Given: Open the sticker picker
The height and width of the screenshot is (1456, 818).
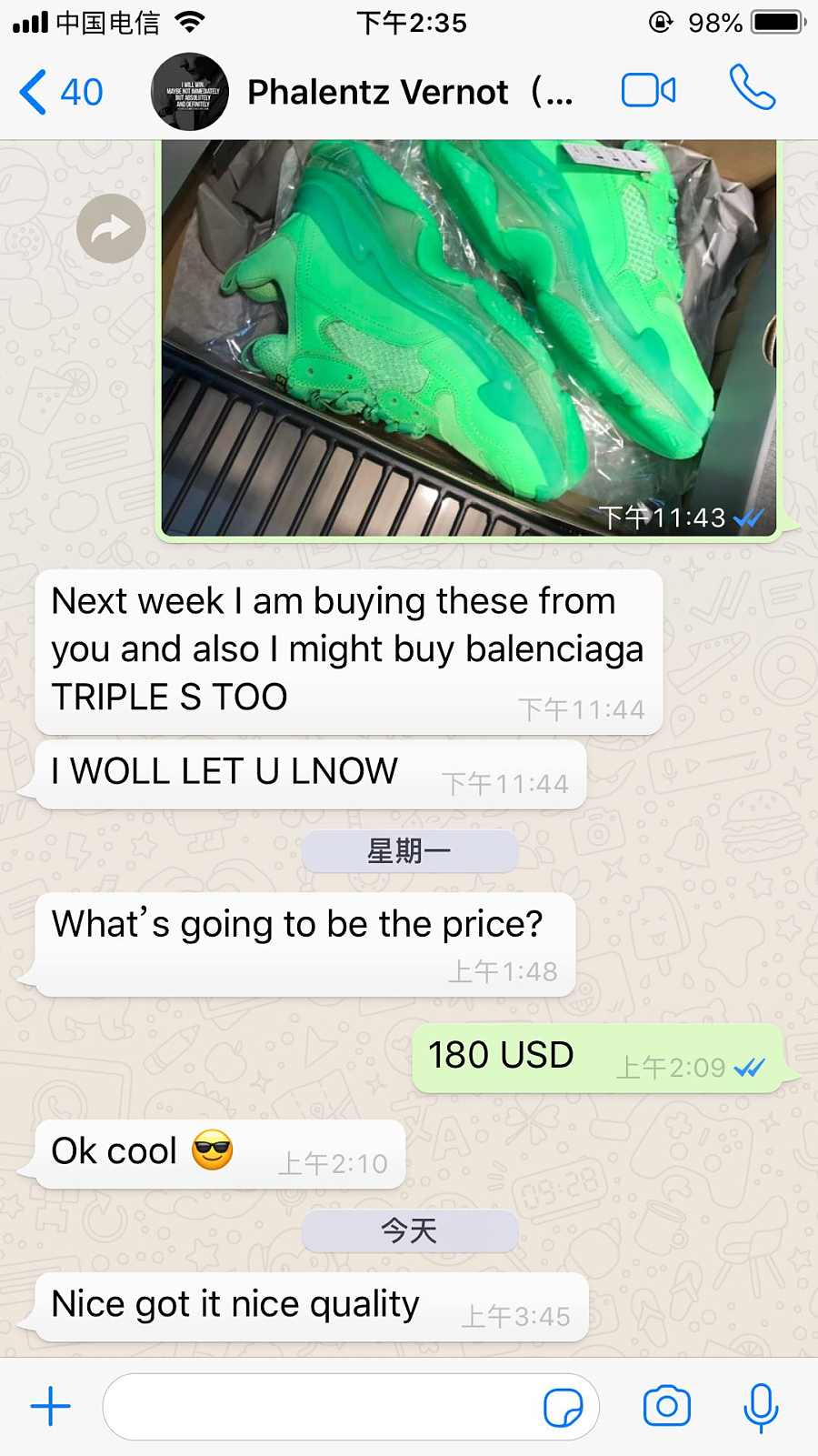Looking at the screenshot, I should [x=563, y=1407].
